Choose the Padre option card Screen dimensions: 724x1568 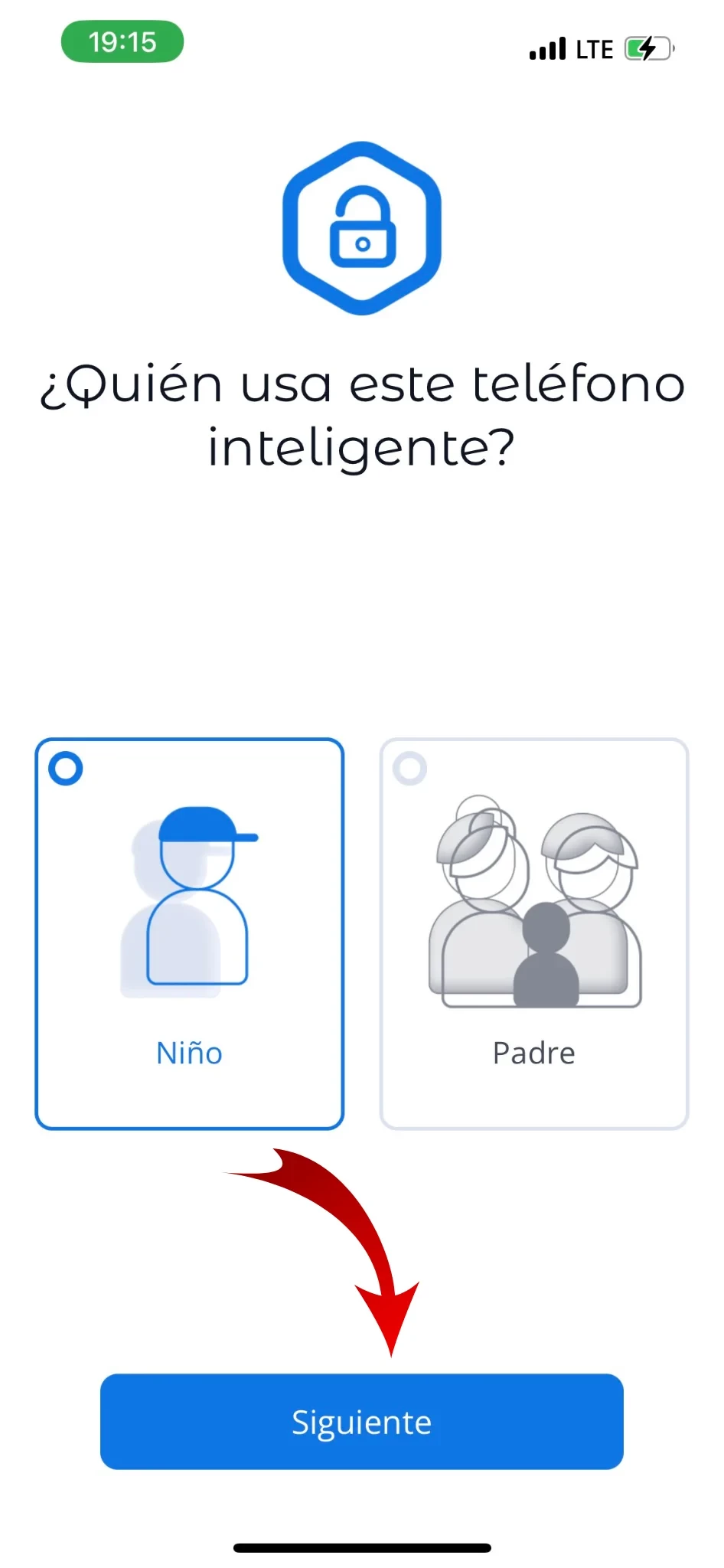(534, 933)
